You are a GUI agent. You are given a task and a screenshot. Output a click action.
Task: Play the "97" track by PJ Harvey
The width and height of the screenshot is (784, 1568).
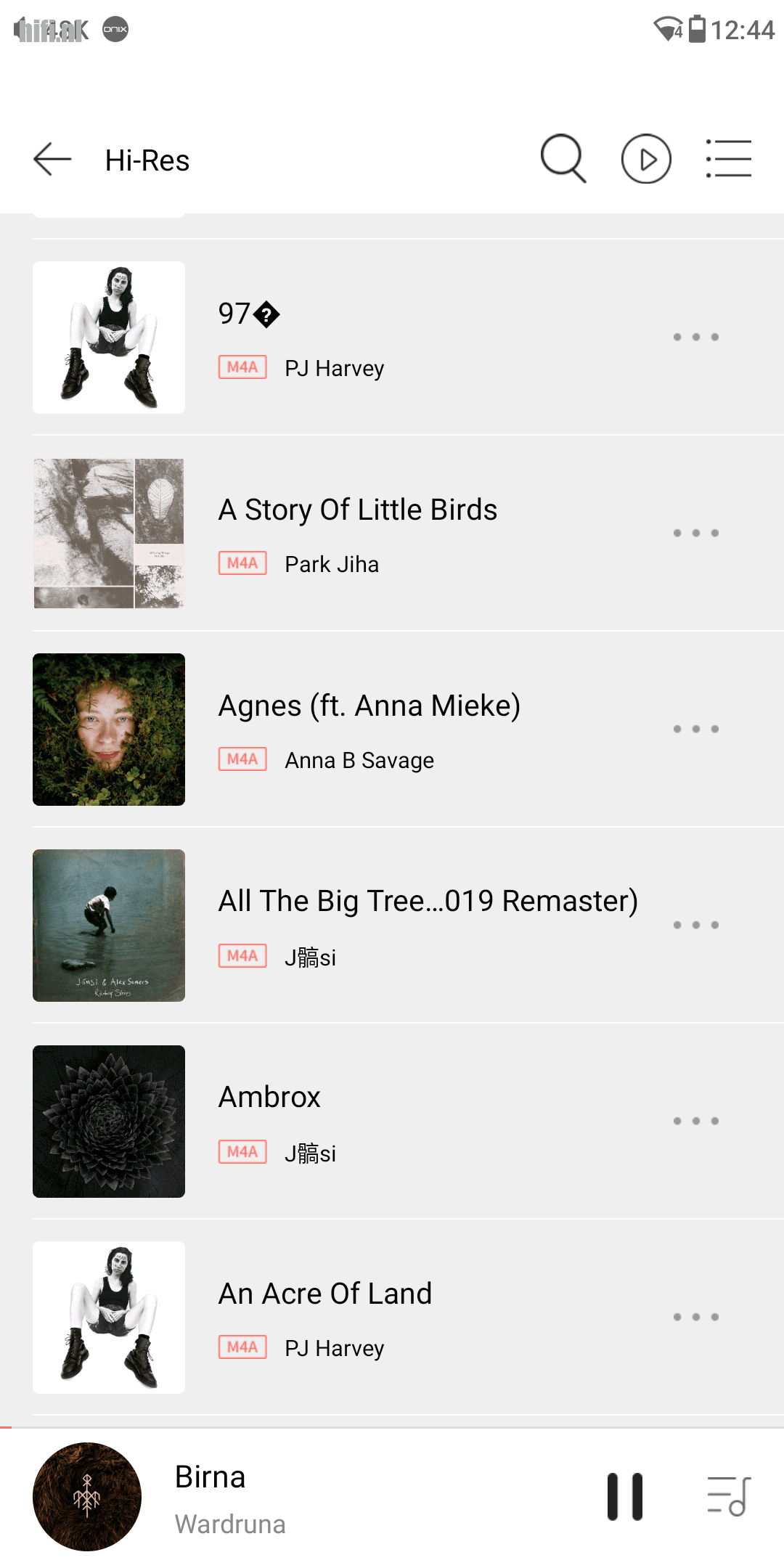249,314
